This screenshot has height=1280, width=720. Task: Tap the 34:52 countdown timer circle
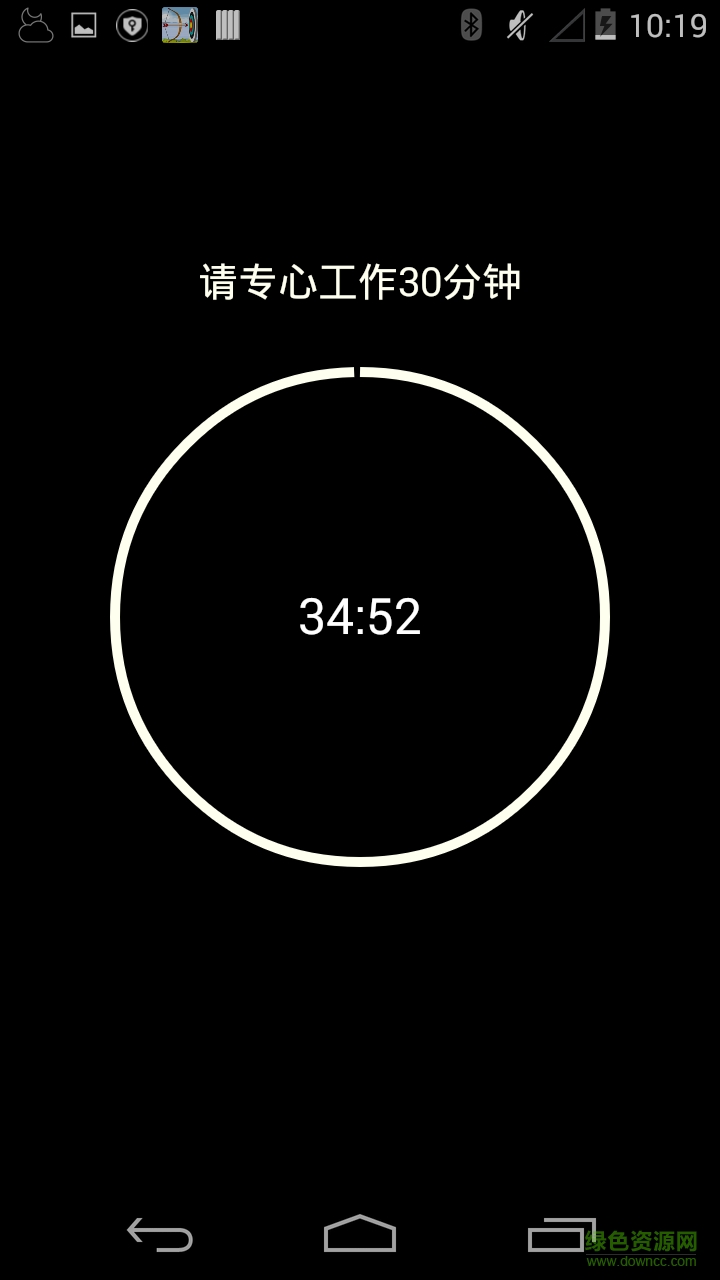click(x=360, y=616)
